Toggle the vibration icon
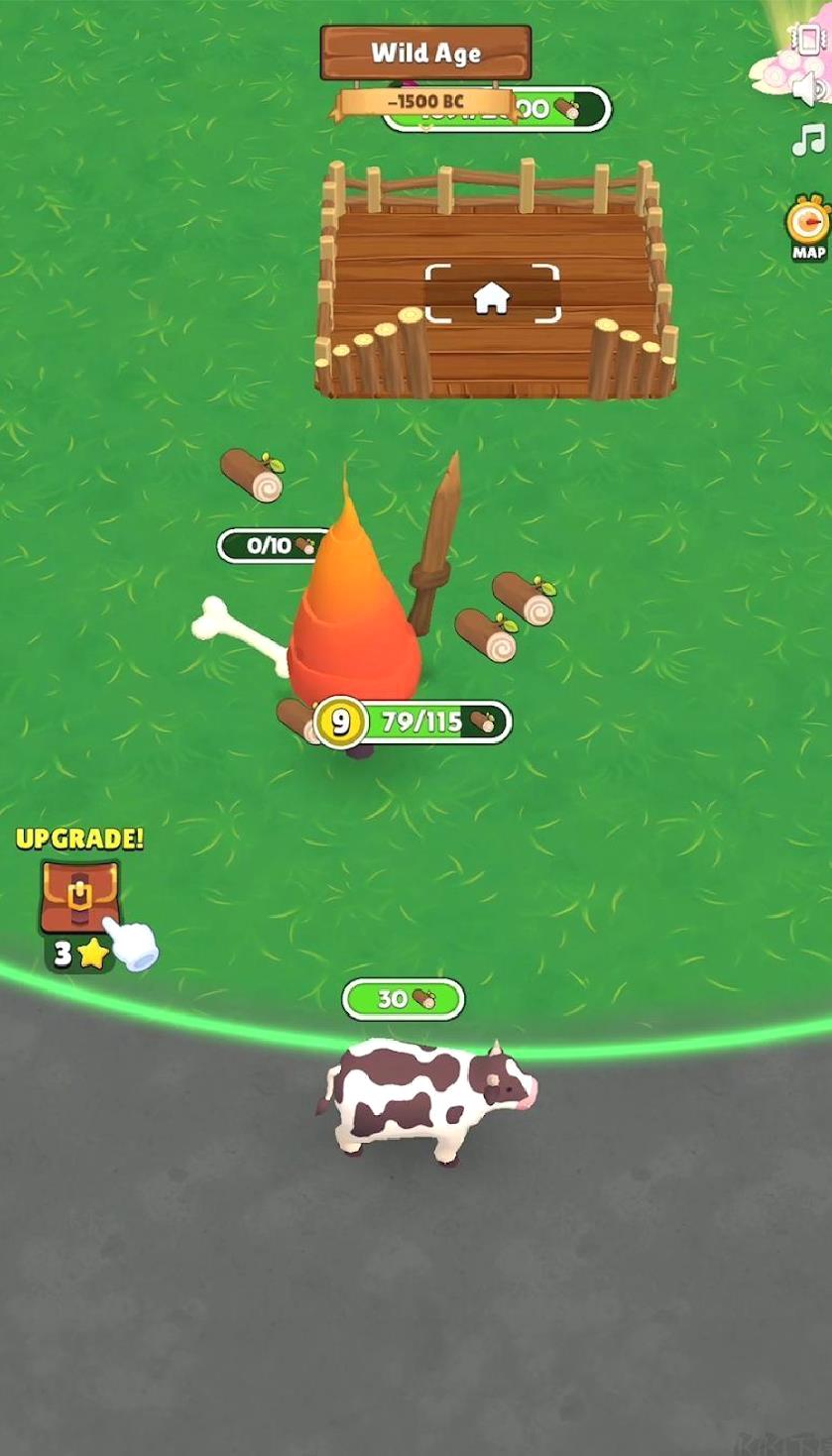 808,40
